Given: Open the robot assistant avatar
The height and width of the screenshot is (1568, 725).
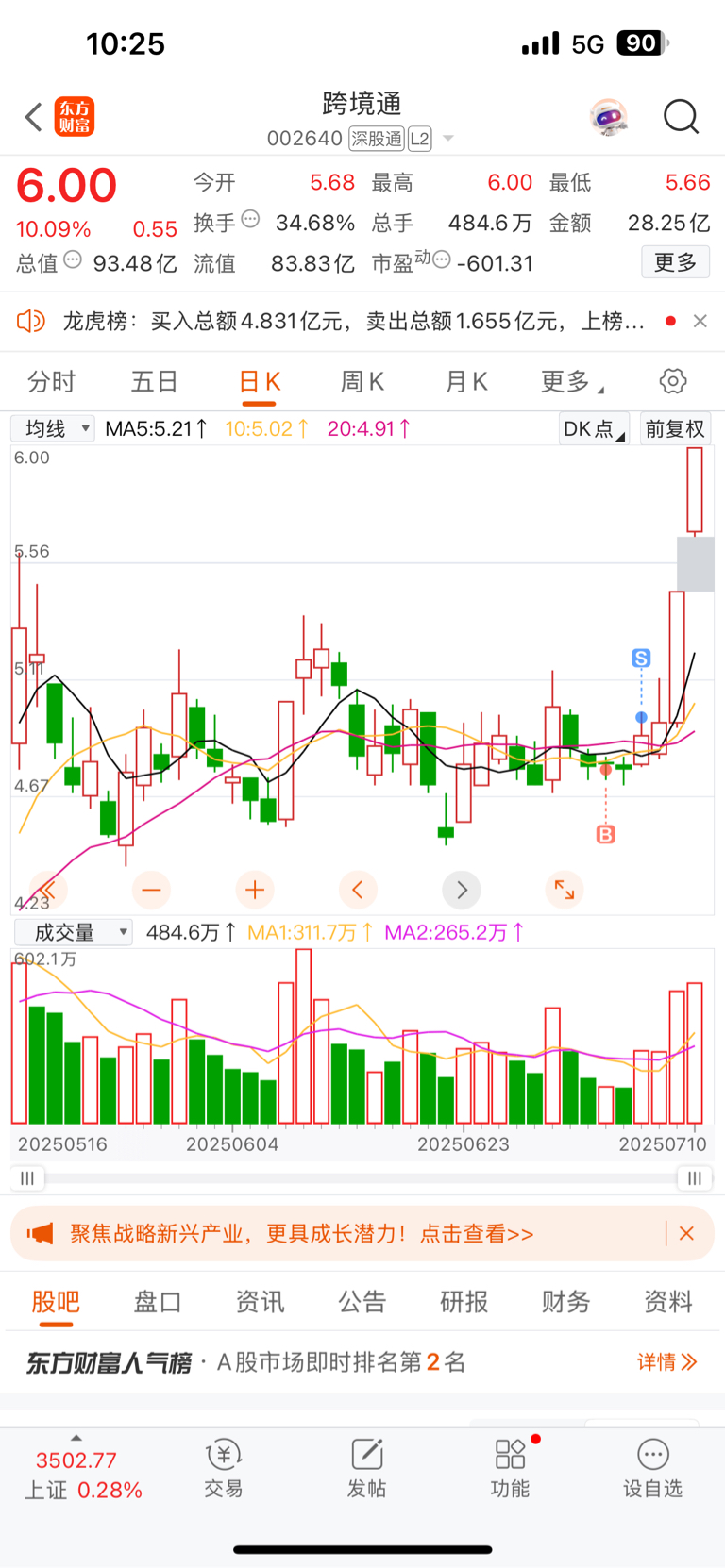Looking at the screenshot, I should [x=609, y=118].
